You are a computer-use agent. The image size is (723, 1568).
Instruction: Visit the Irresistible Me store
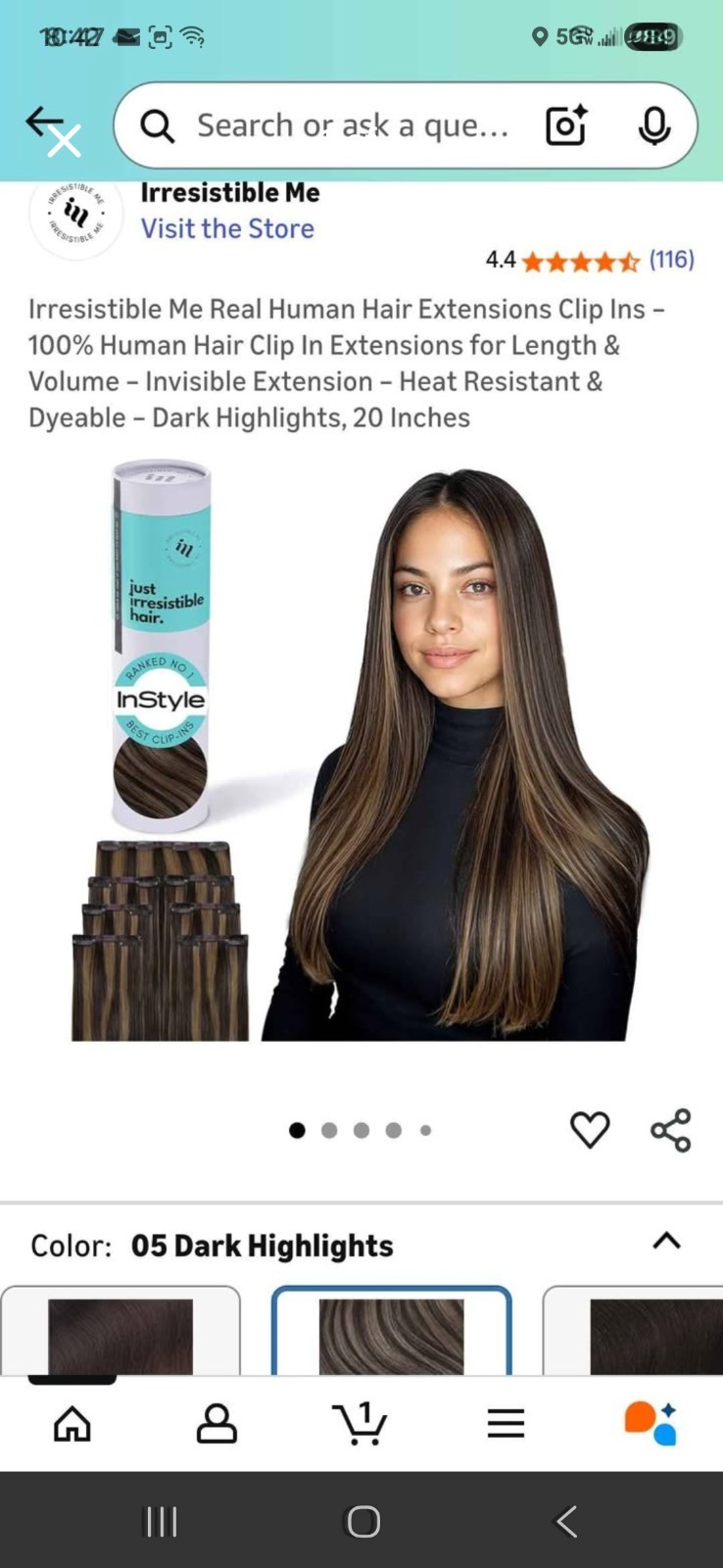[227, 228]
